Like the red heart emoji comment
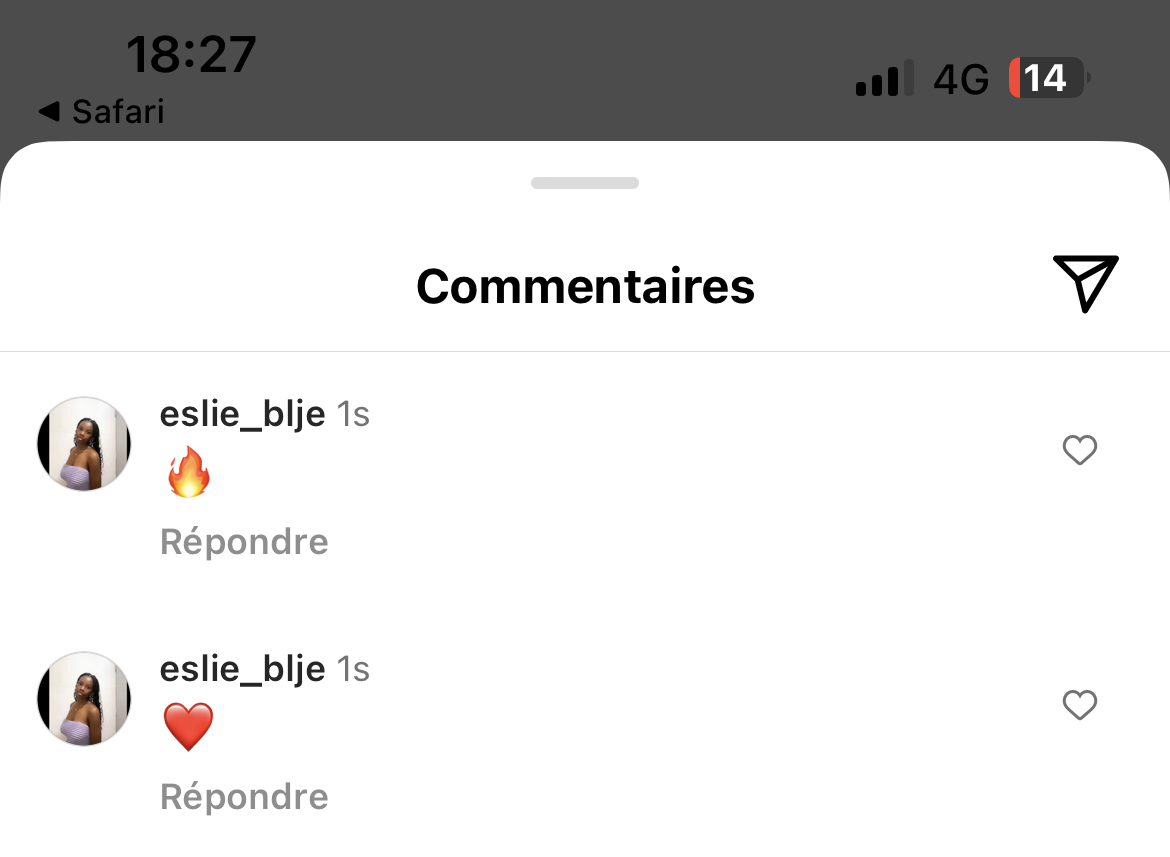The height and width of the screenshot is (857, 1170). [x=1079, y=706]
